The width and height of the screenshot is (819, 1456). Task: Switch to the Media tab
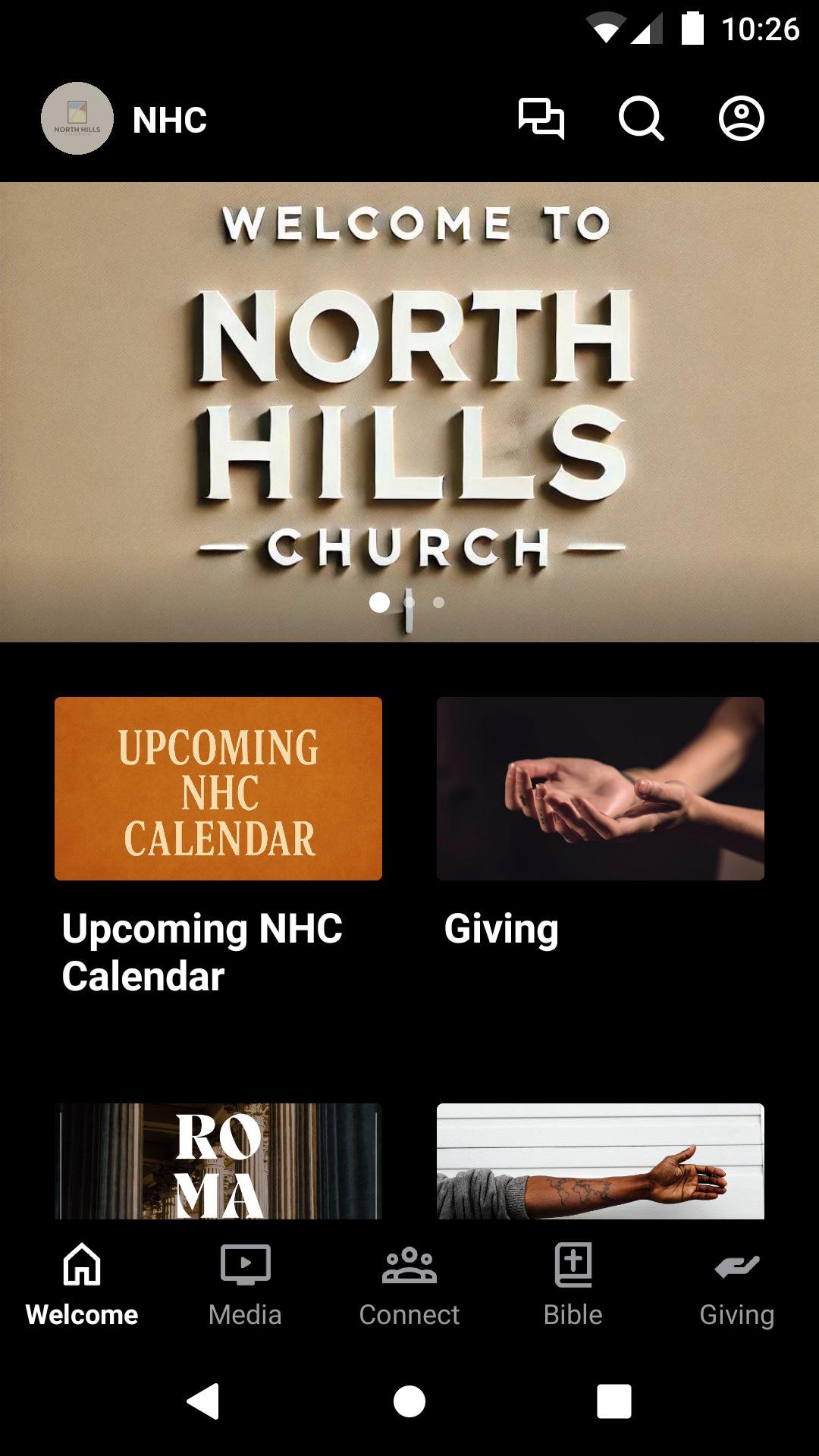point(245,1282)
